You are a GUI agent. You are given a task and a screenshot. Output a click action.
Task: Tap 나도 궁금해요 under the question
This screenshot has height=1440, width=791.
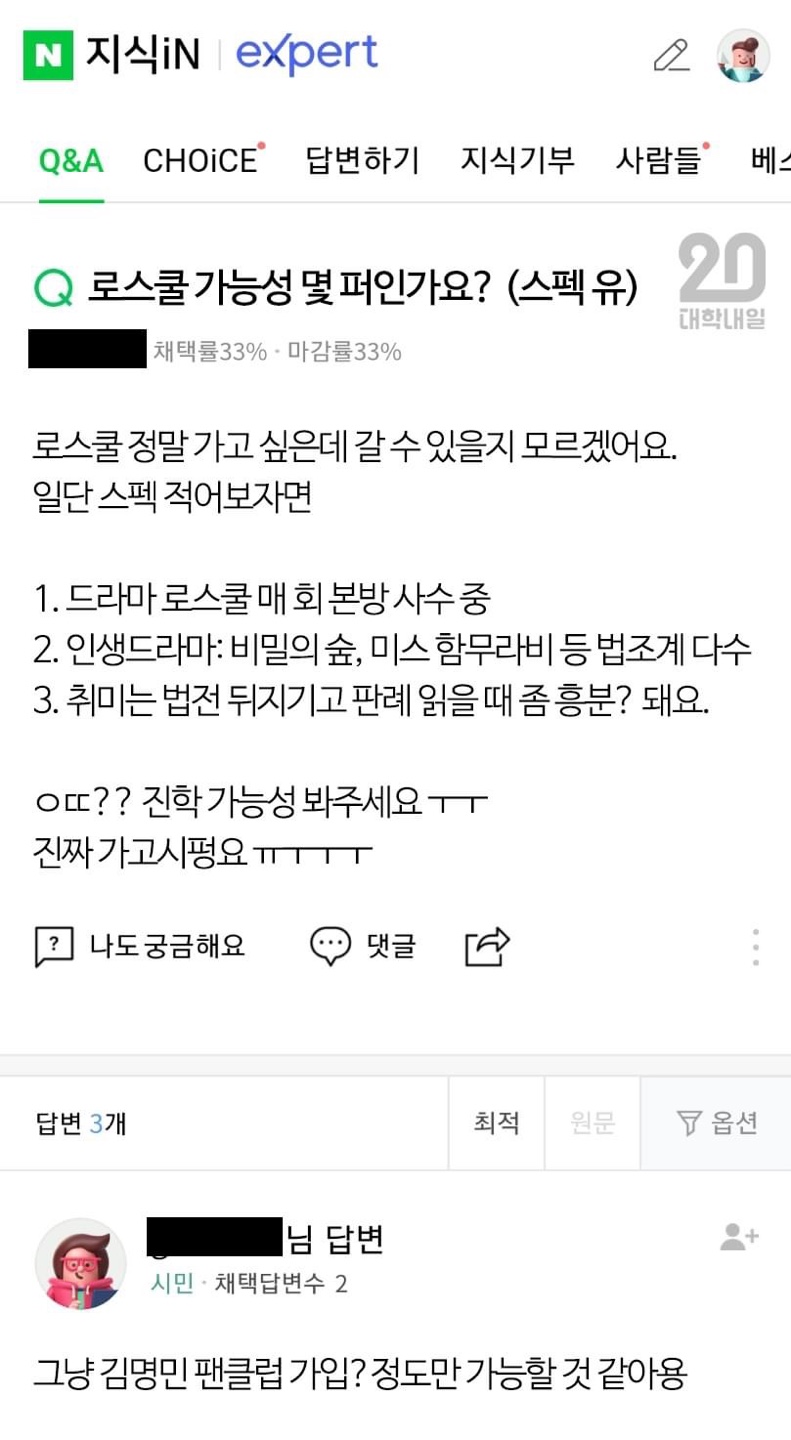pyautogui.click(x=140, y=945)
